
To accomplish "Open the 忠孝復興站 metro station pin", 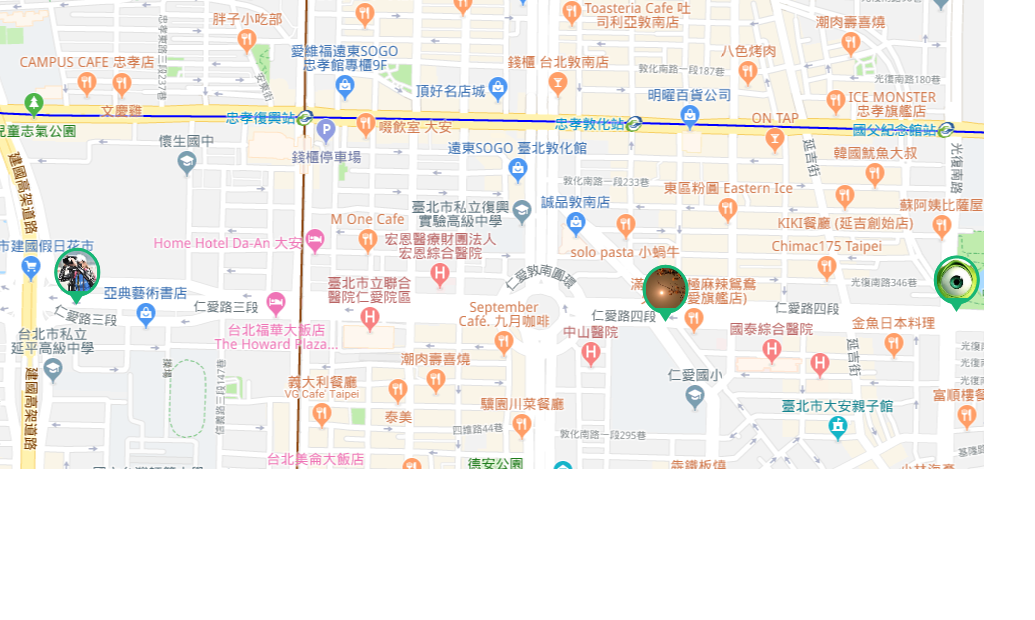I will point(305,118).
